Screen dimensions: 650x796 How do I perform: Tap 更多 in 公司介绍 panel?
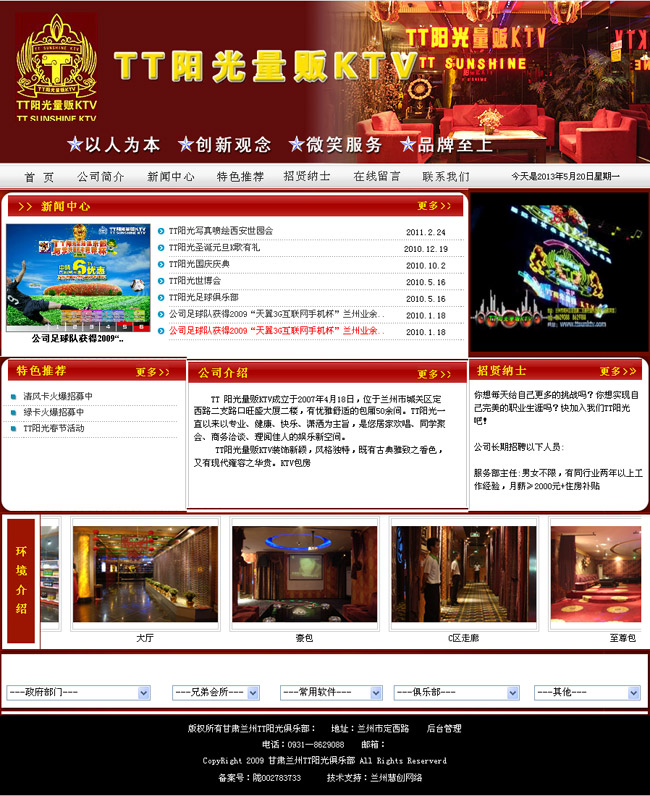pyautogui.click(x=434, y=374)
